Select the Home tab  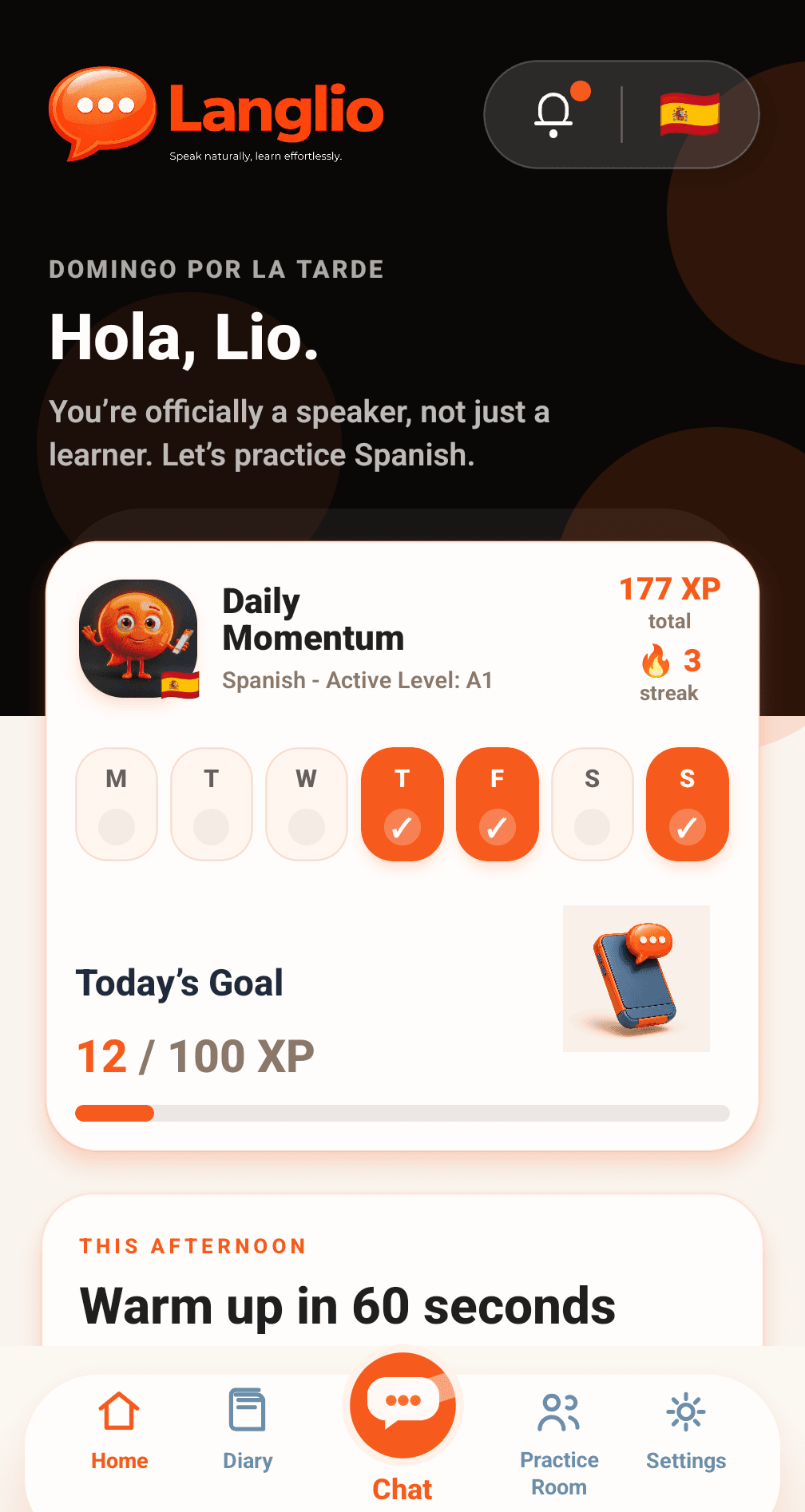[120, 1429]
